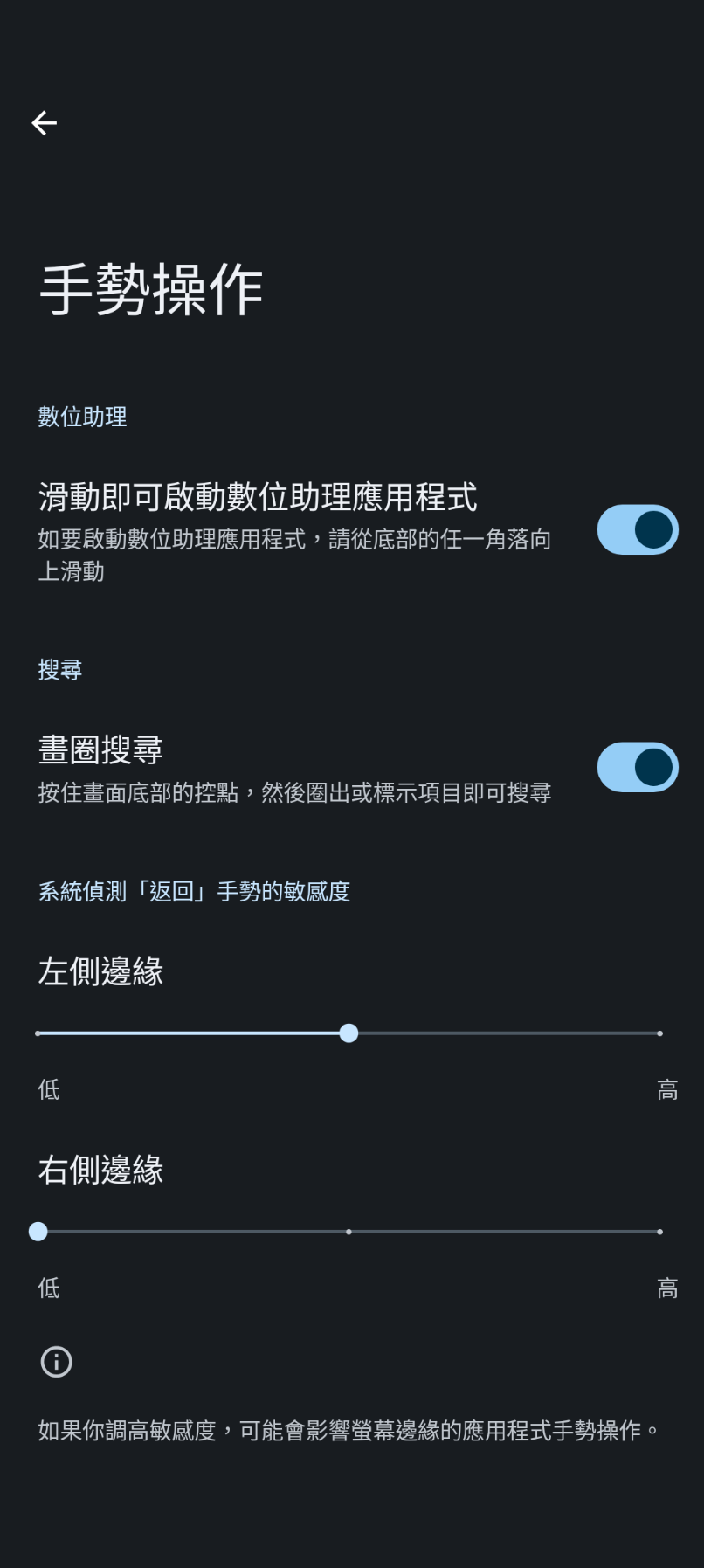Turn off the 畫圈搜尋 toggle

coord(637,767)
